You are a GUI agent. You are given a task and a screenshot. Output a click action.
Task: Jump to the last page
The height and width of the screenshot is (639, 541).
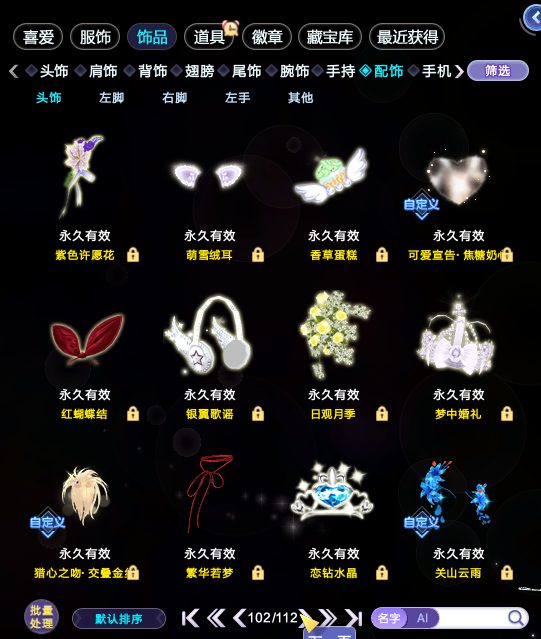point(354,618)
